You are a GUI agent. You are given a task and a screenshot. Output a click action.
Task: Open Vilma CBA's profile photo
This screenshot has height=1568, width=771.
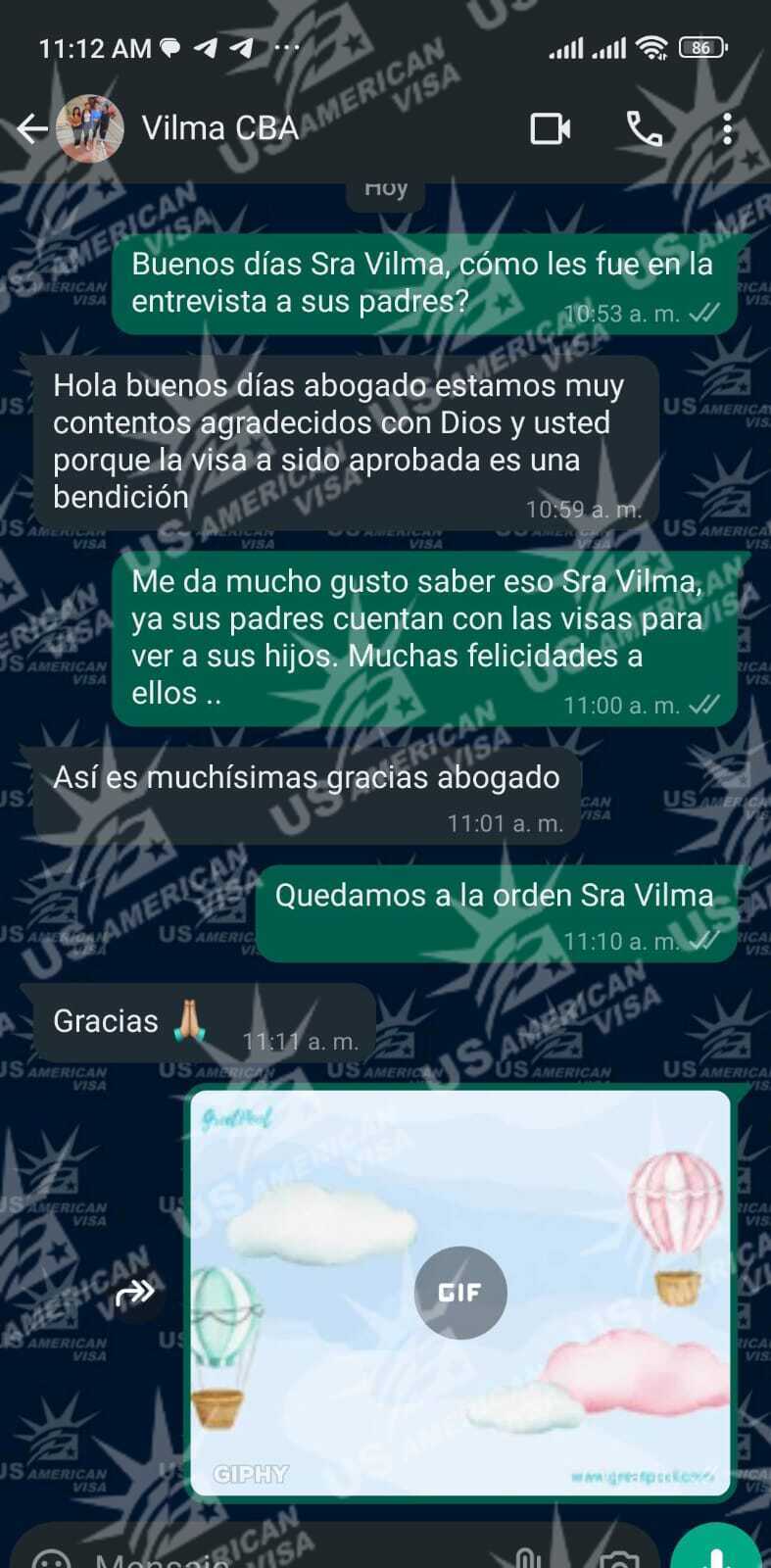pos(90,128)
